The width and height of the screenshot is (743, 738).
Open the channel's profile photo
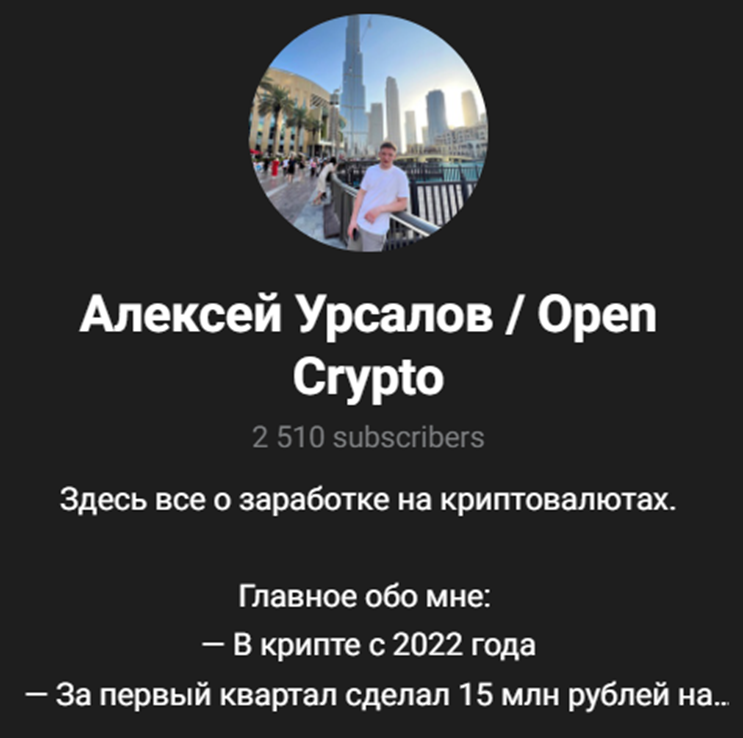coord(370,133)
